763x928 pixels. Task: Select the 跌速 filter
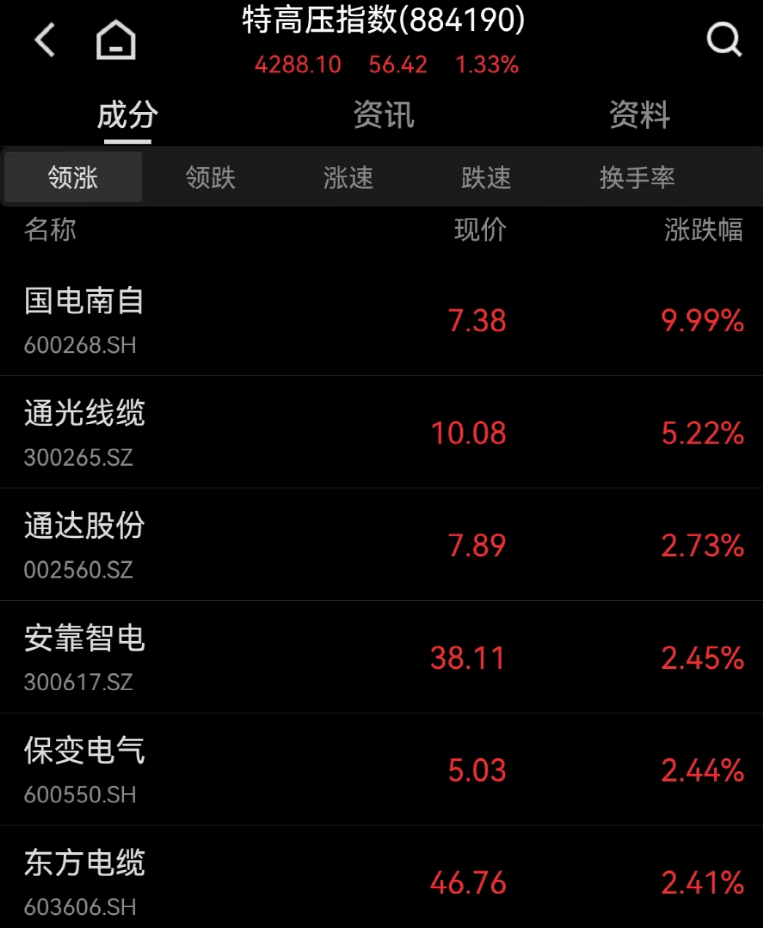click(486, 177)
